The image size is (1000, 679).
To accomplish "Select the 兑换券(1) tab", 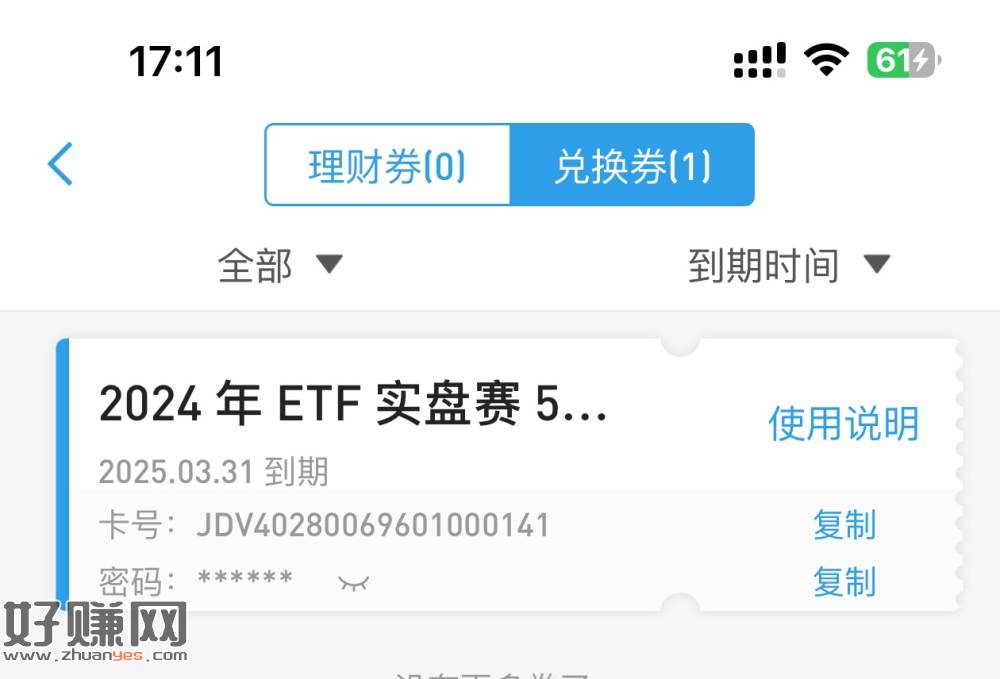I will pos(632,166).
